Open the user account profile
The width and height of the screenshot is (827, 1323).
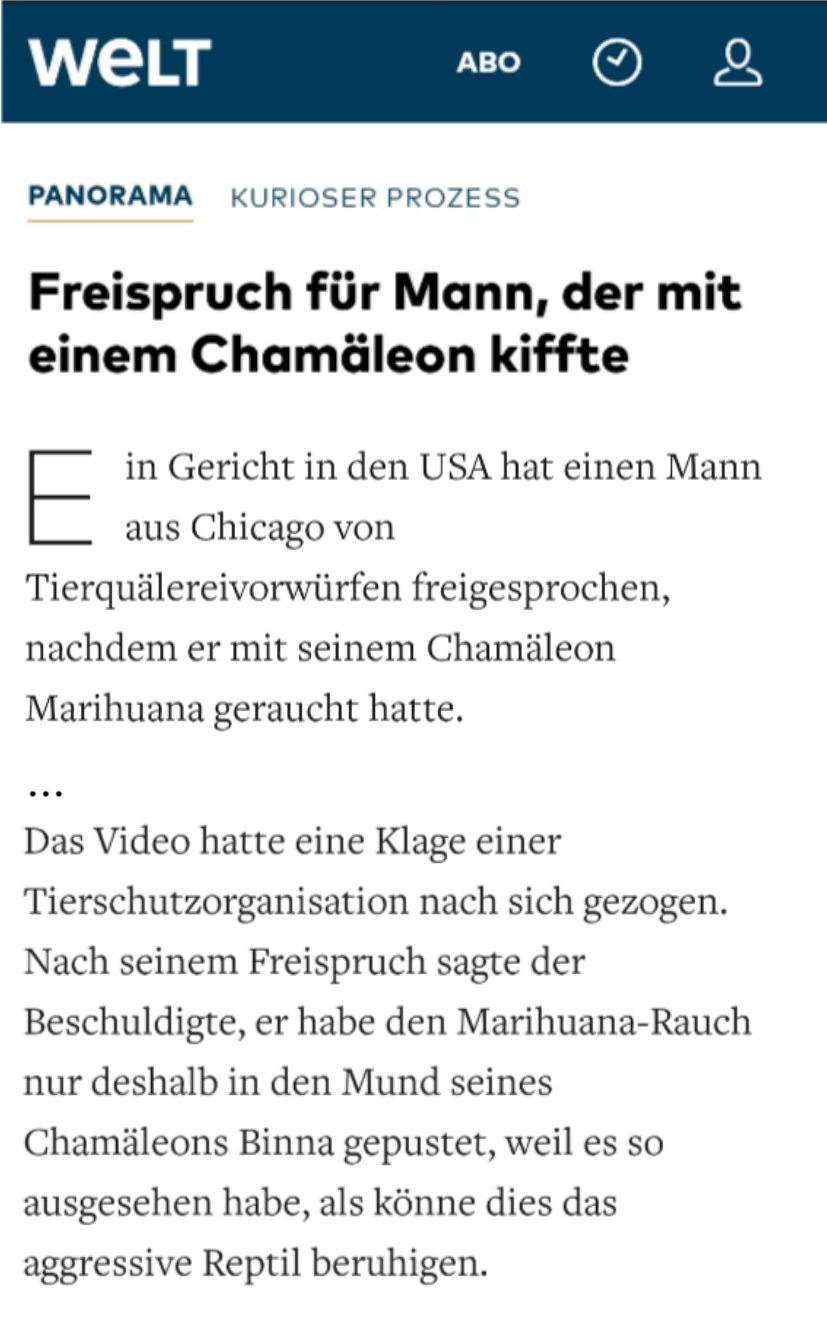point(737,62)
